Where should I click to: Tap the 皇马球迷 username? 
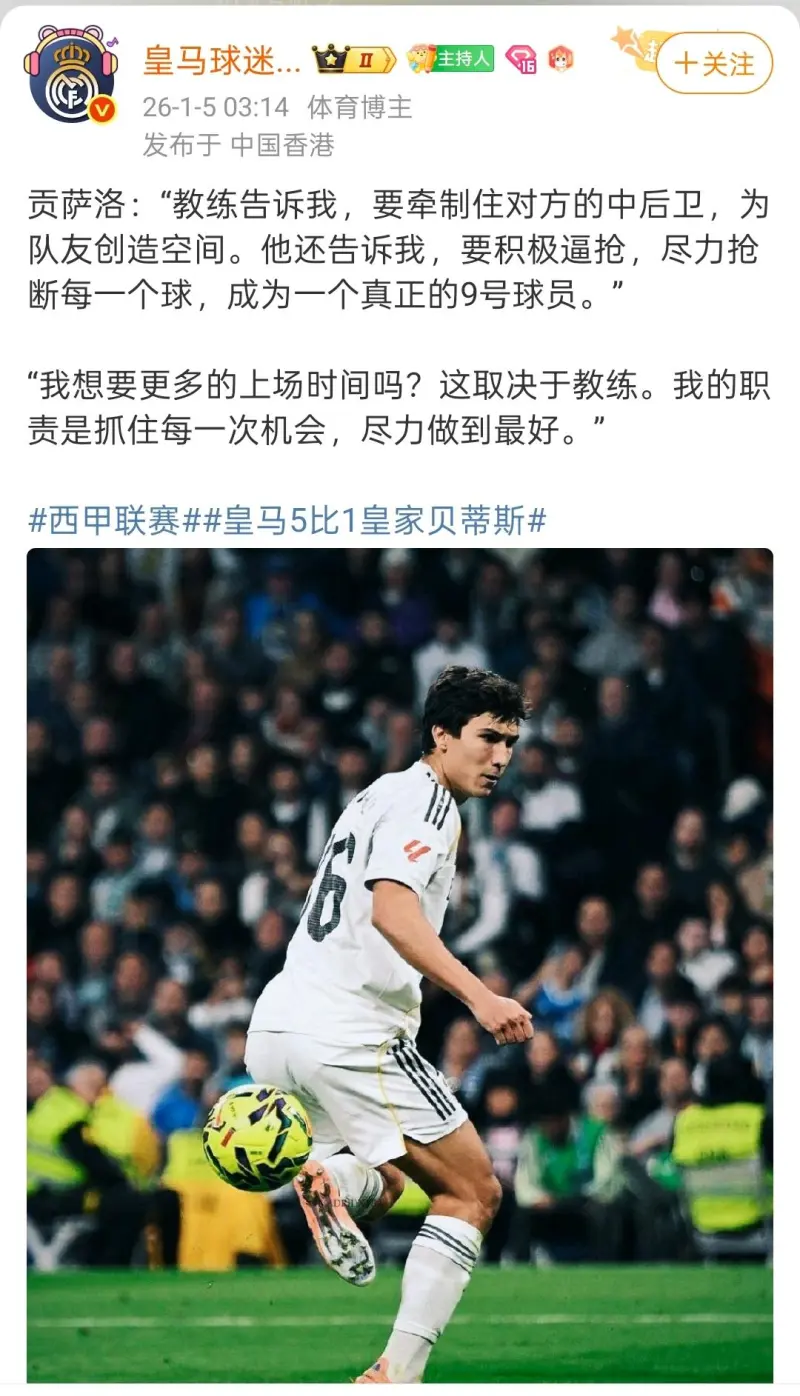click(222, 60)
